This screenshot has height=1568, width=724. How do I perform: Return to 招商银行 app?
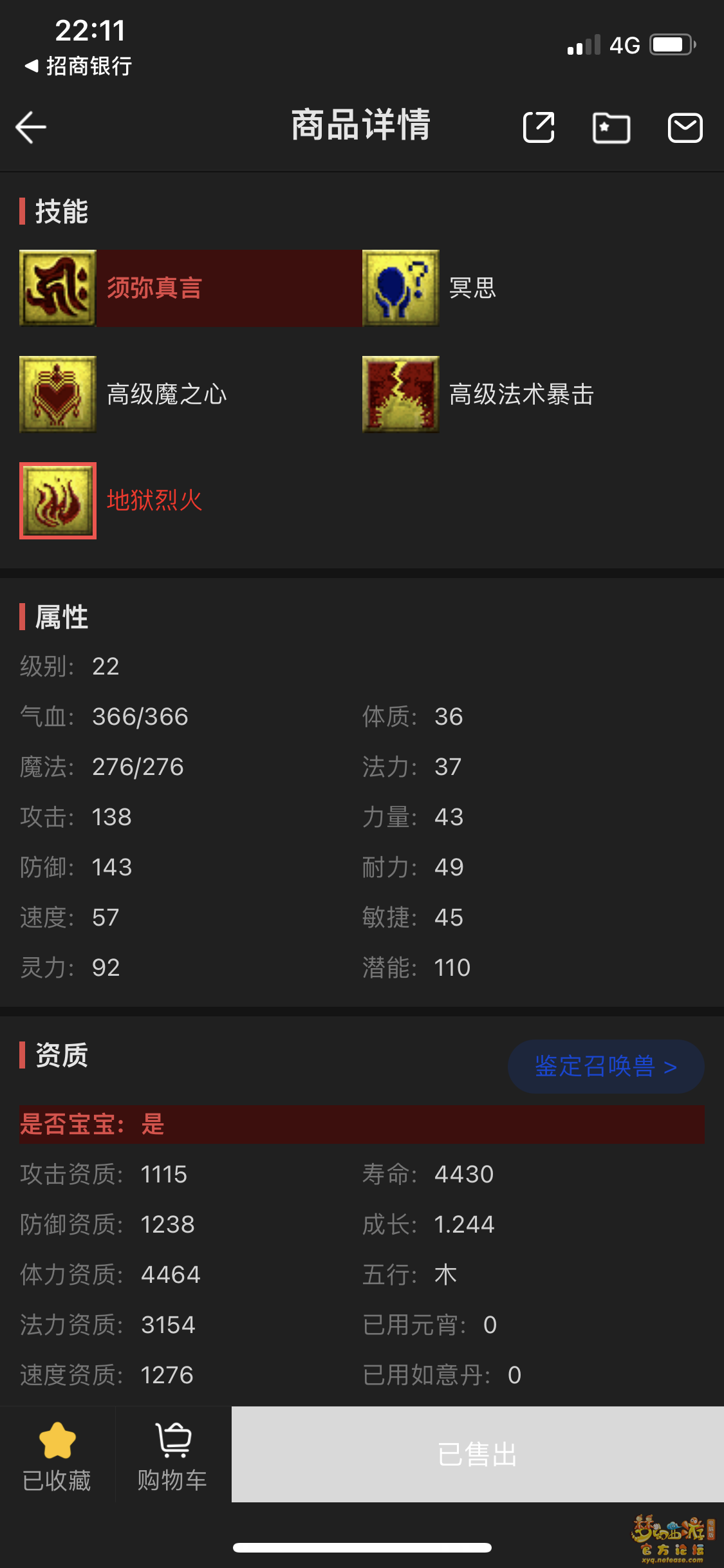[x=79, y=66]
